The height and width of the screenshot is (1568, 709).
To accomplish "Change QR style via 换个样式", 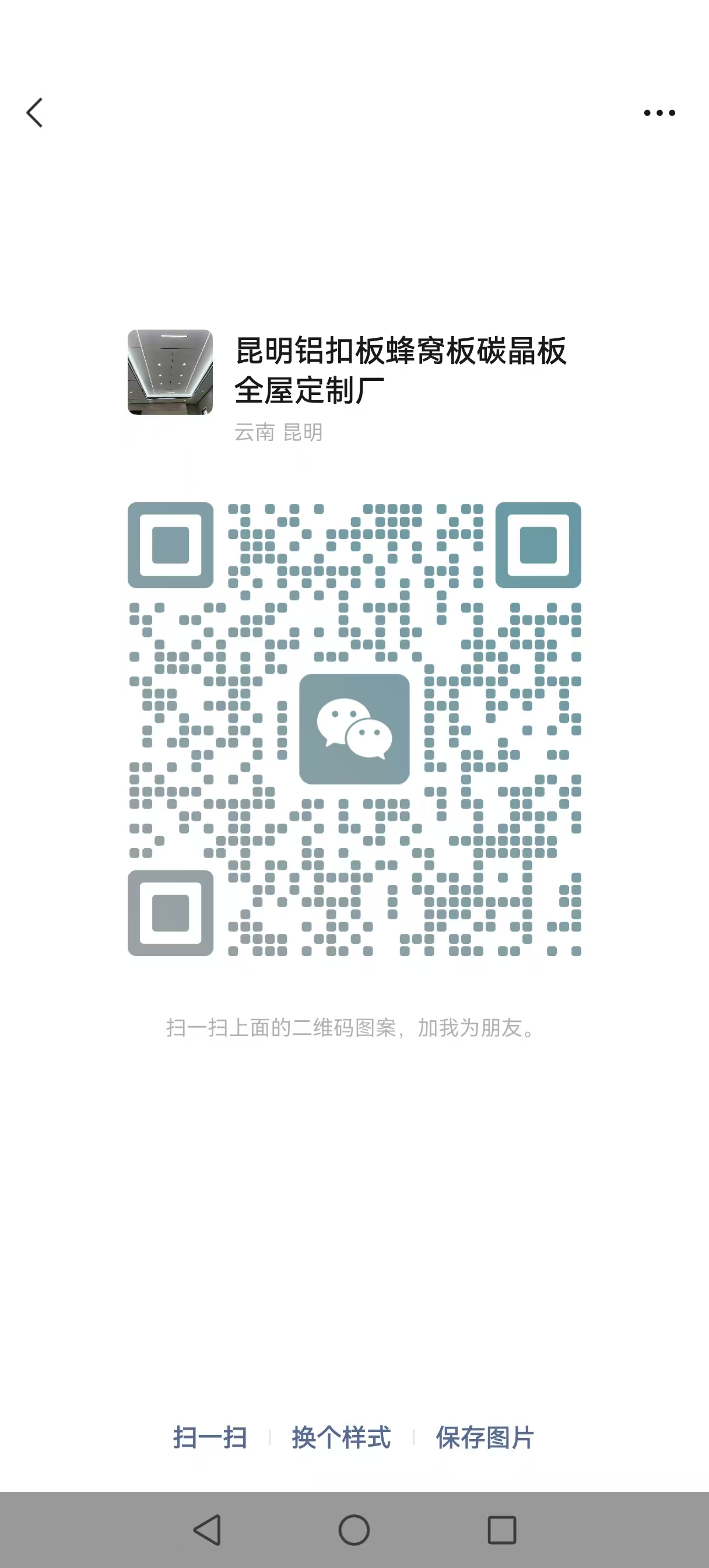I will coord(341,1438).
